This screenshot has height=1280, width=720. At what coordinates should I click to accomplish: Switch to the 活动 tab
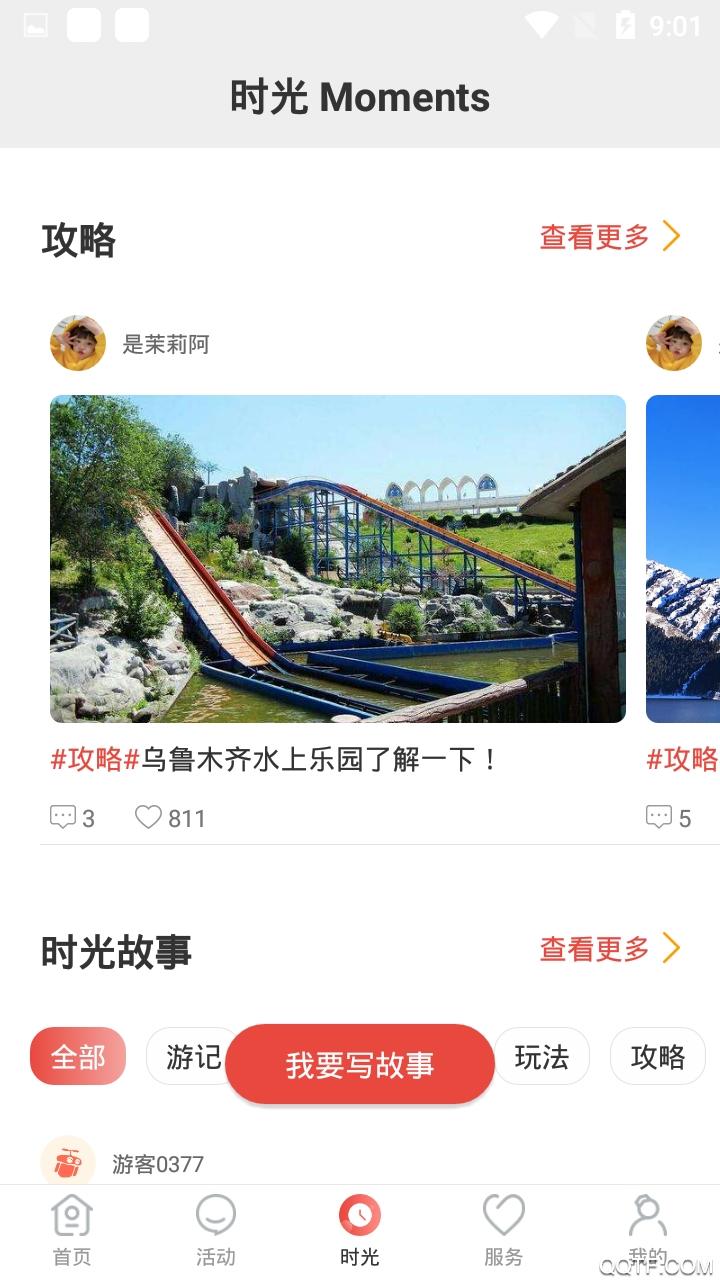[216, 1232]
